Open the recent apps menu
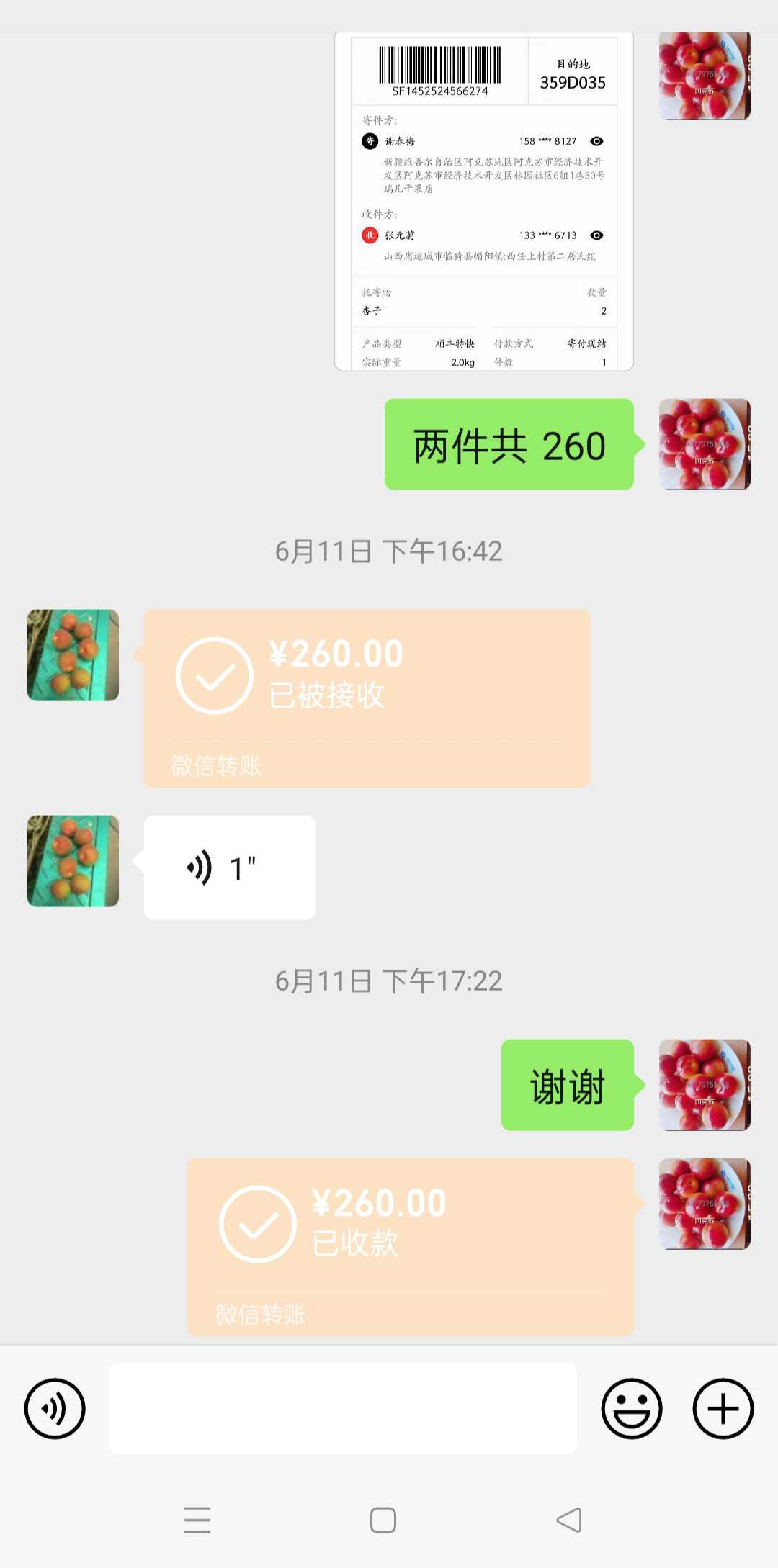 click(x=197, y=1520)
